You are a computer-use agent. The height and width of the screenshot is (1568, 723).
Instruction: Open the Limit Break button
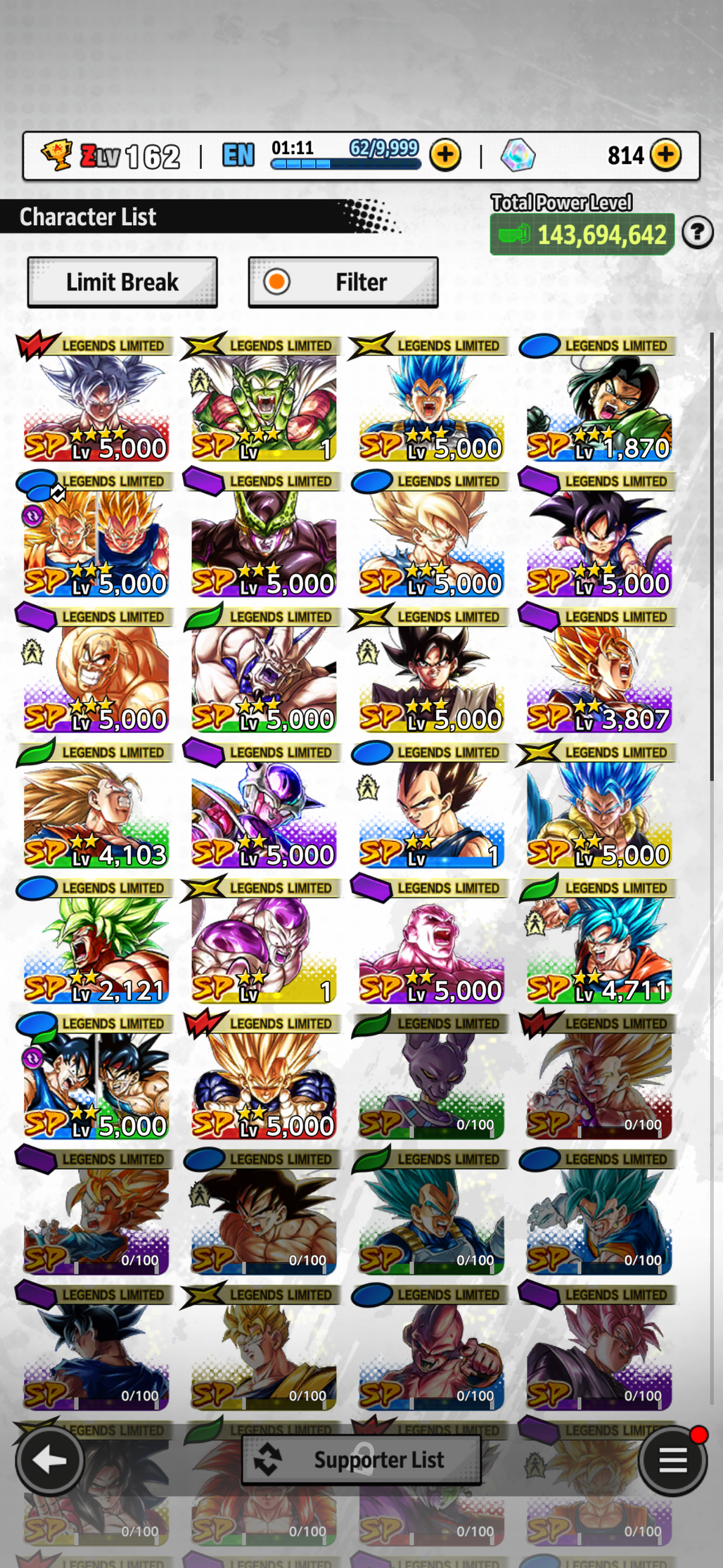click(x=122, y=282)
